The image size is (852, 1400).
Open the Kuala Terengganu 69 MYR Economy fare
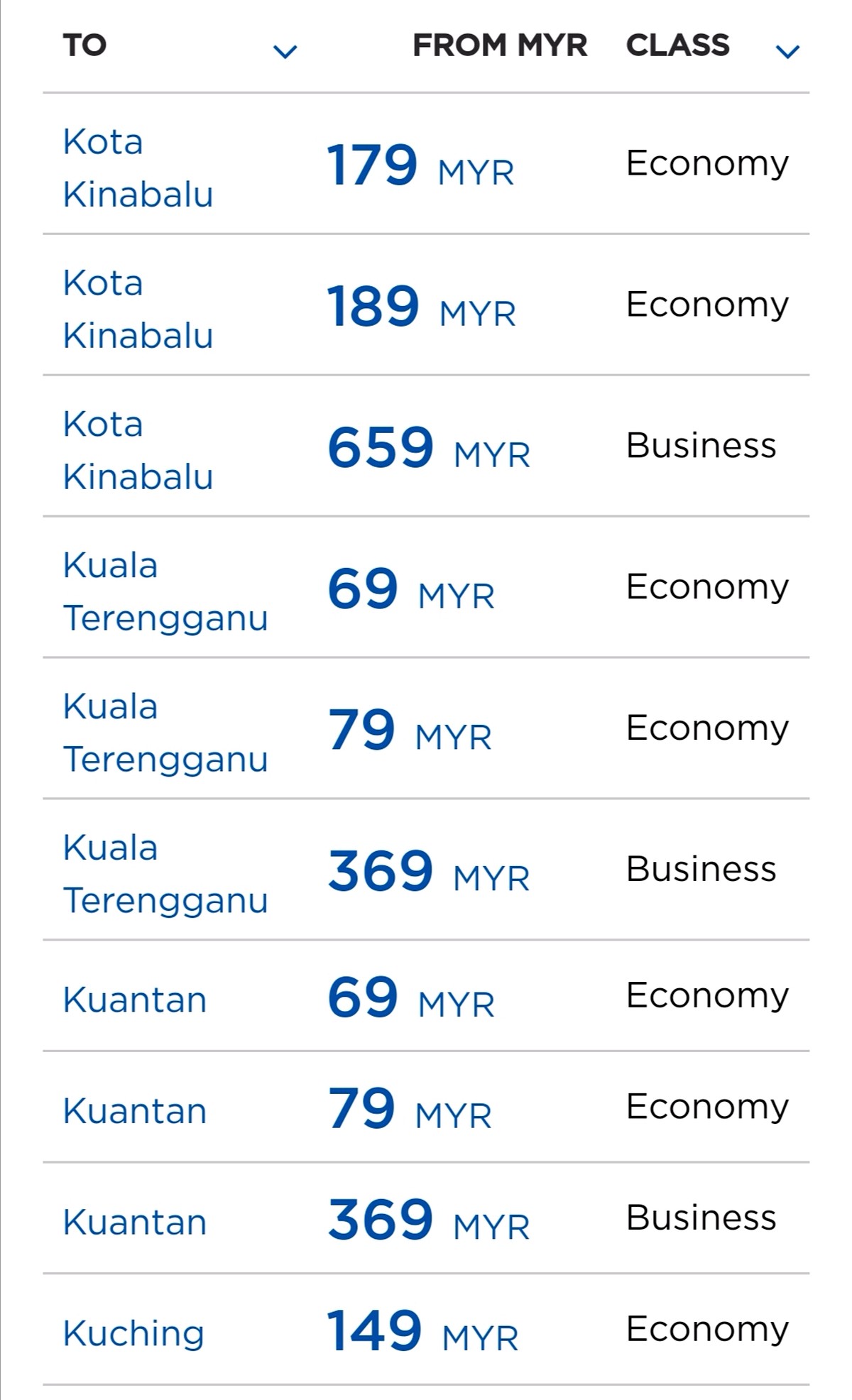(x=426, y=588)
